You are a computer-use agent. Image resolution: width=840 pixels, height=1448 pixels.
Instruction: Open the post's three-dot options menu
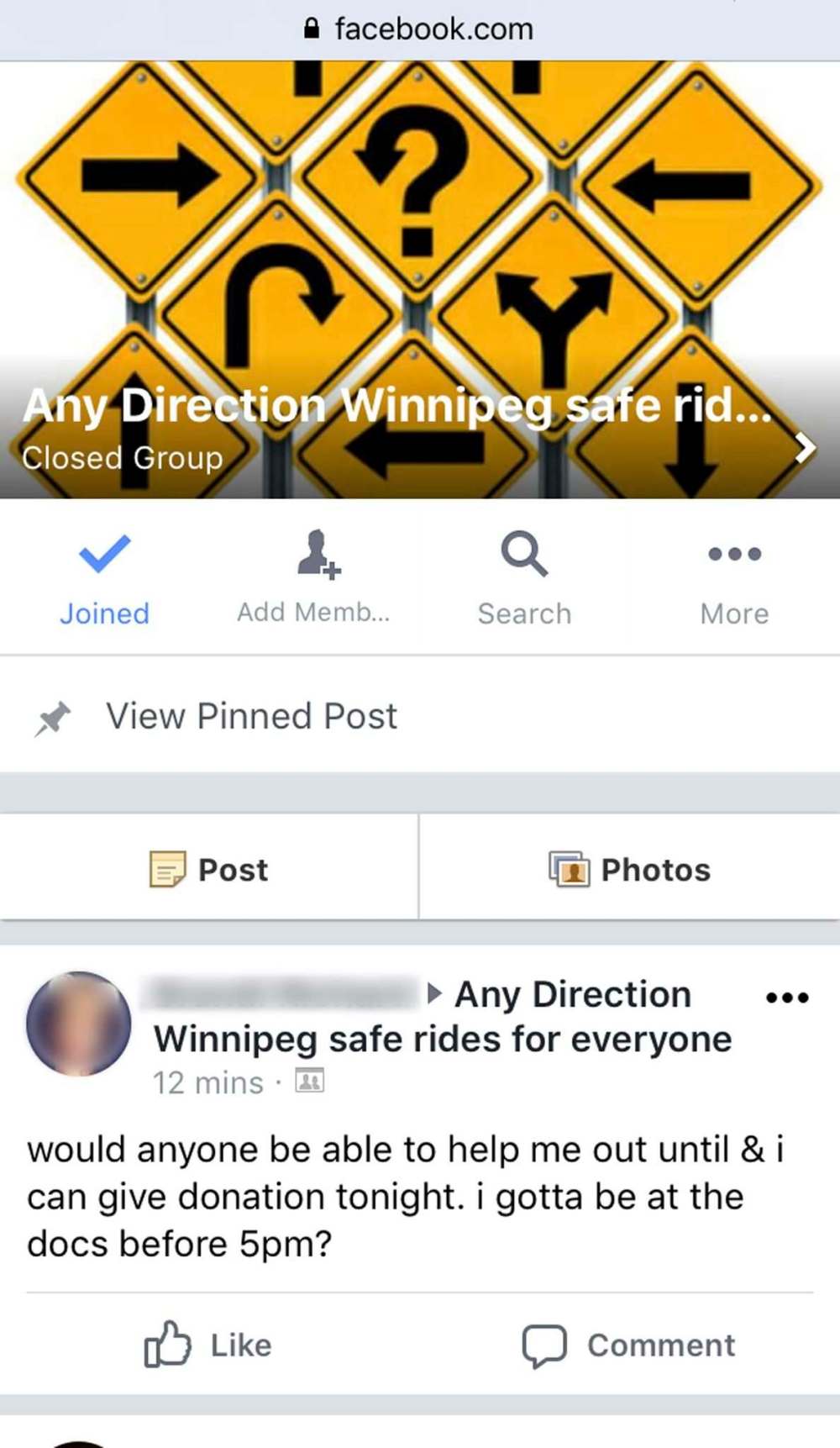[x=787, y=998]
